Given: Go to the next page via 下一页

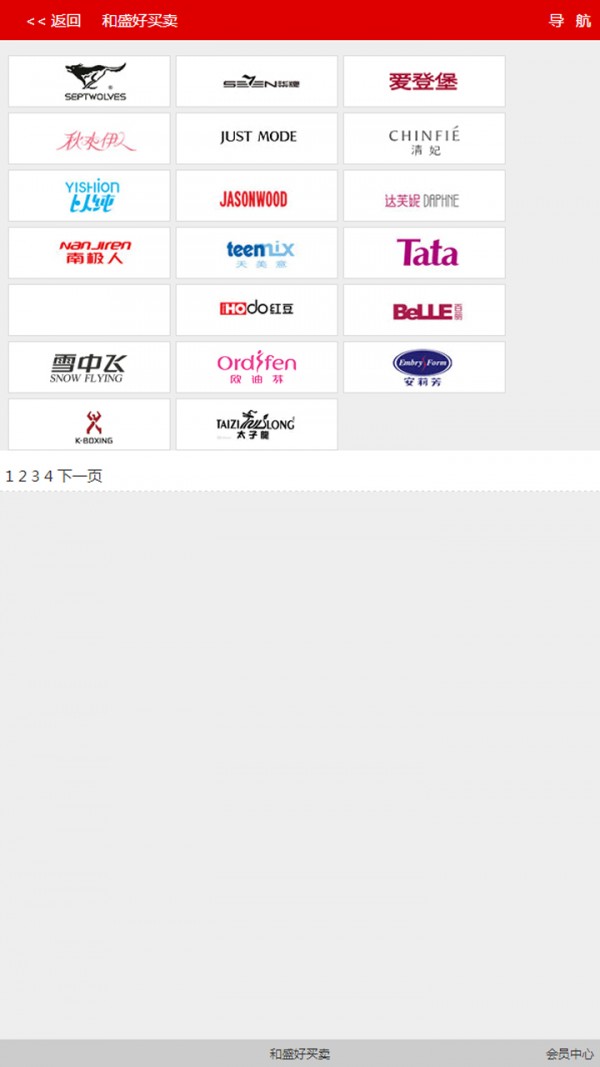Looking at the screenshot, I should 80,476.
